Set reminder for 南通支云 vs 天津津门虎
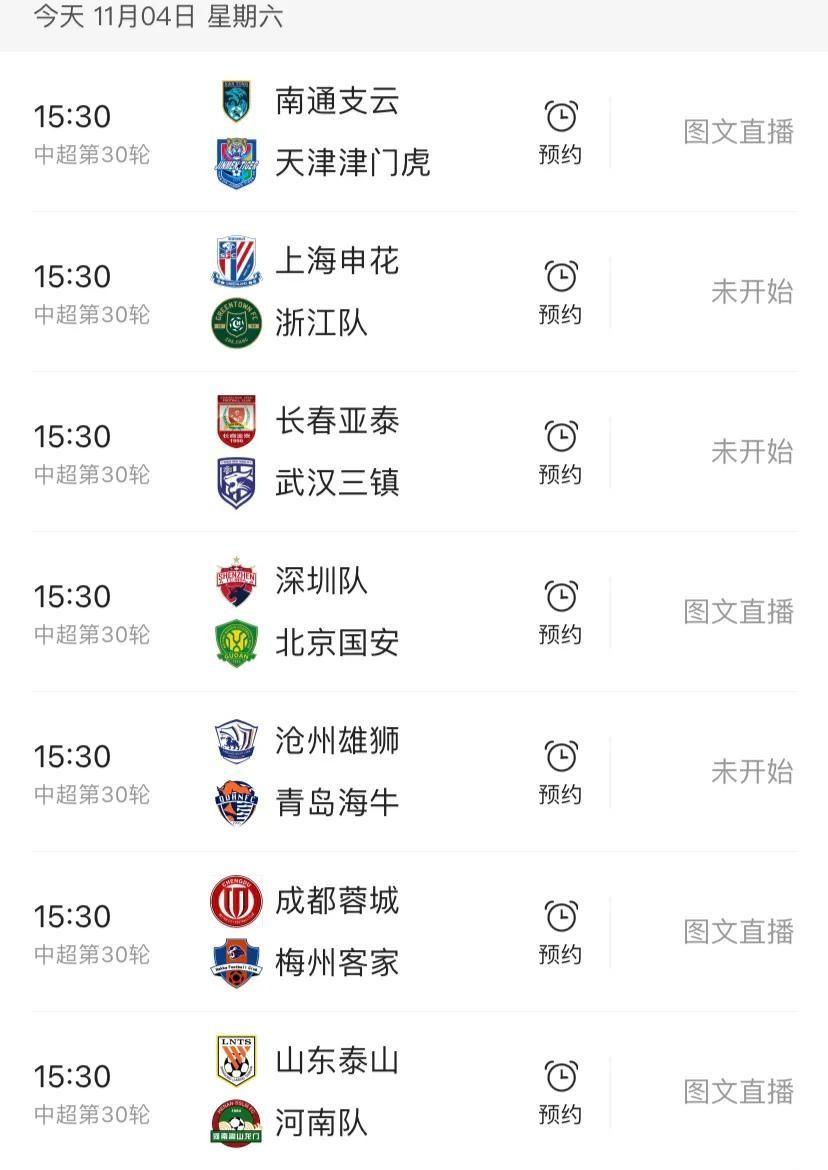The height and width of the screenshot is (1170, 828). point(560,131)
